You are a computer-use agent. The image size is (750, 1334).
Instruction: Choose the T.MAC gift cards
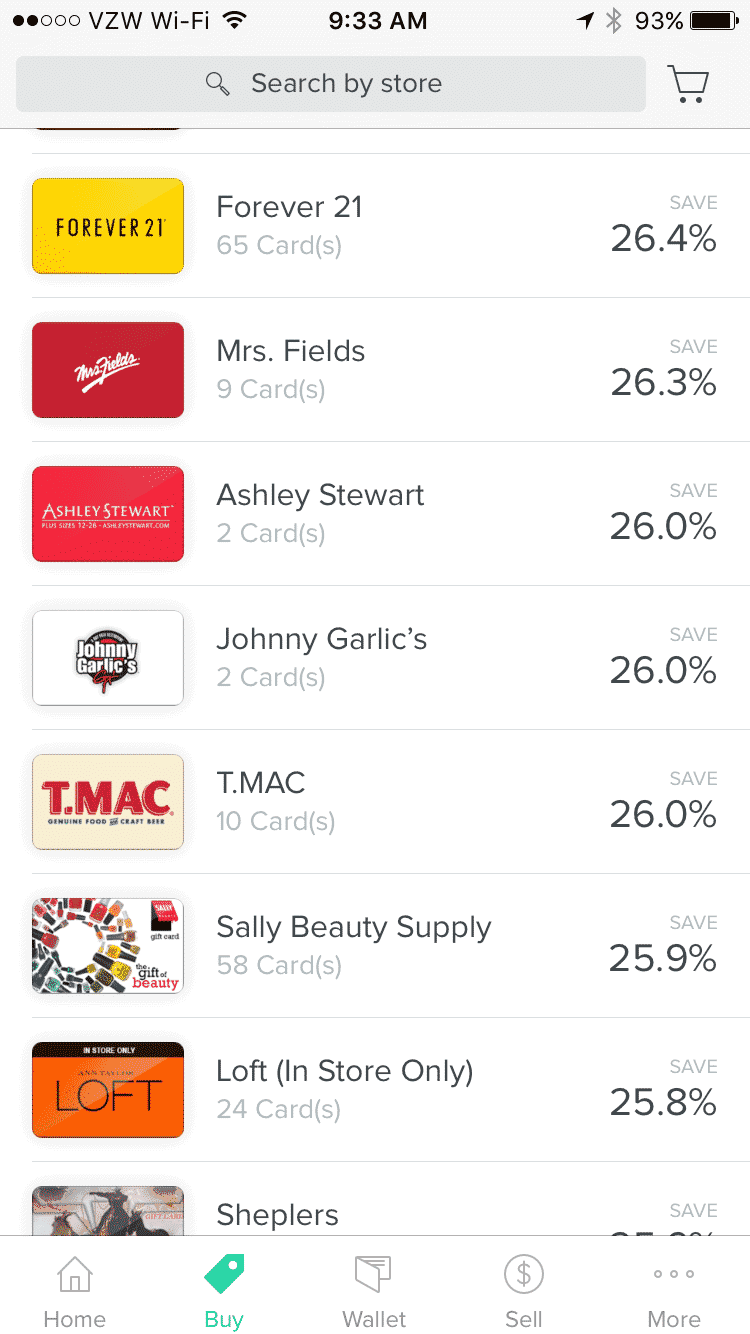click(x=375, y=802)
